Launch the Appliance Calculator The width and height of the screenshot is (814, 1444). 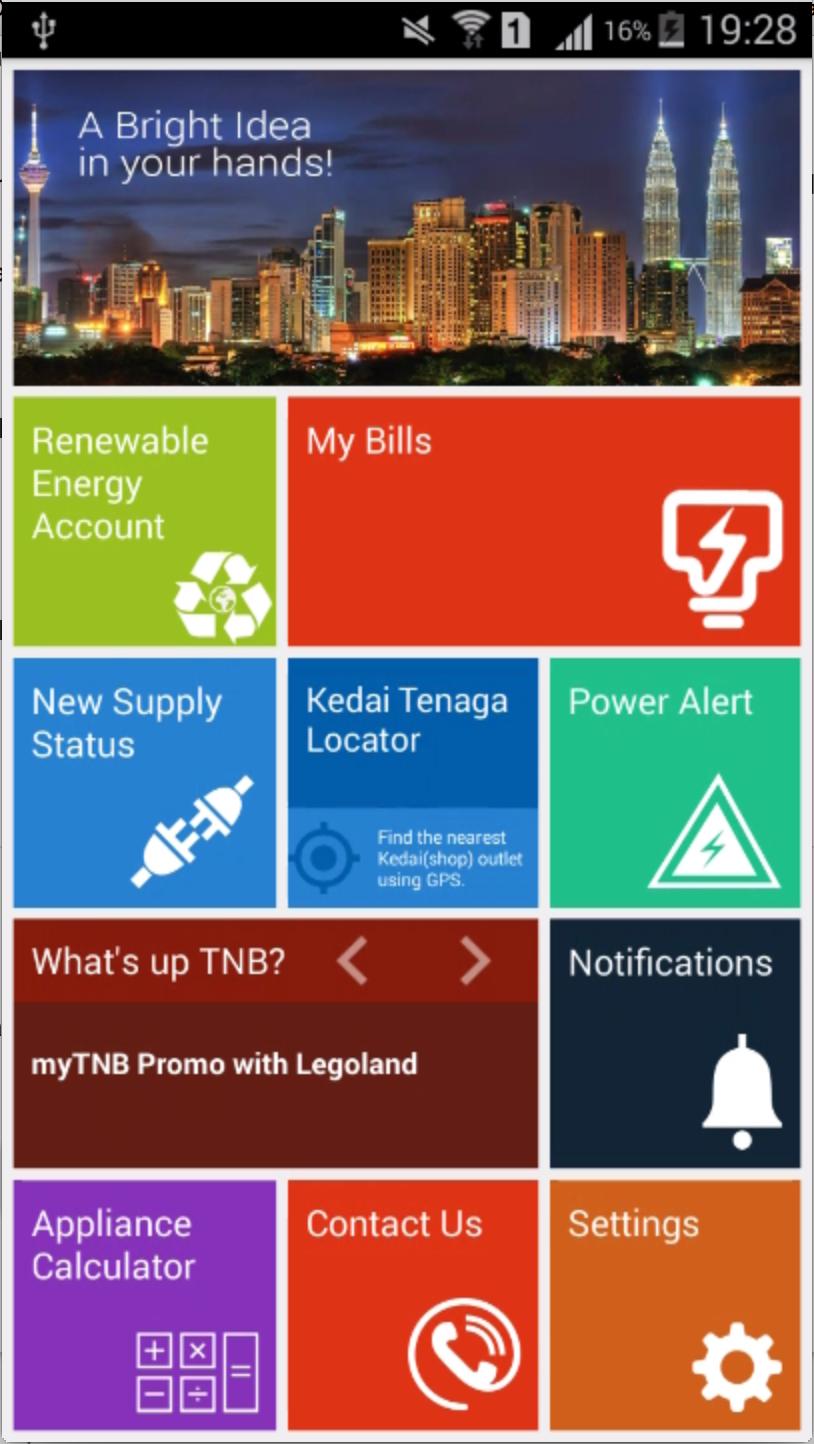(x=144, y=1304)
